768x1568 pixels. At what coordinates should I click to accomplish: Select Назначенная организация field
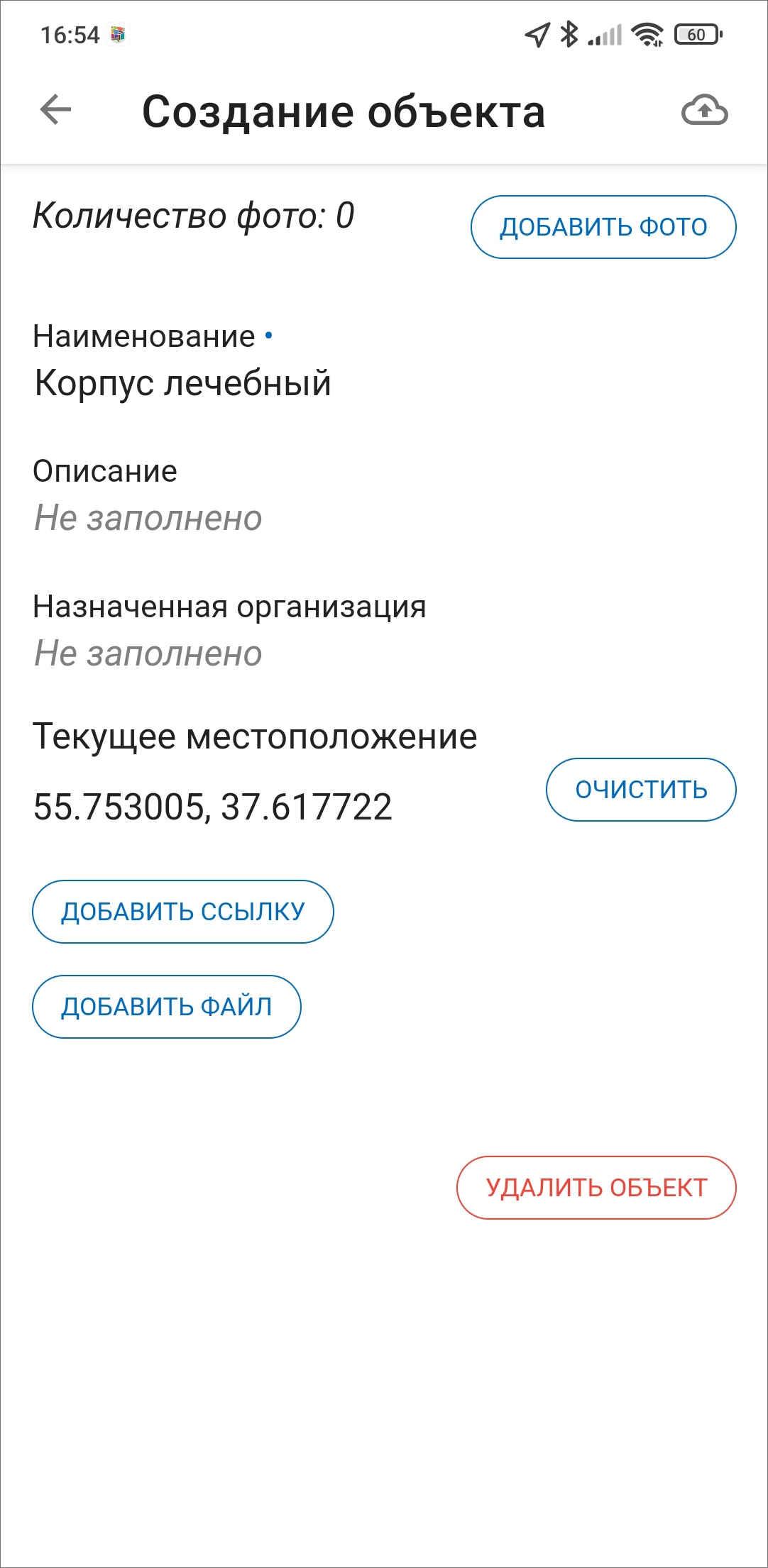[x=148, y=653]
